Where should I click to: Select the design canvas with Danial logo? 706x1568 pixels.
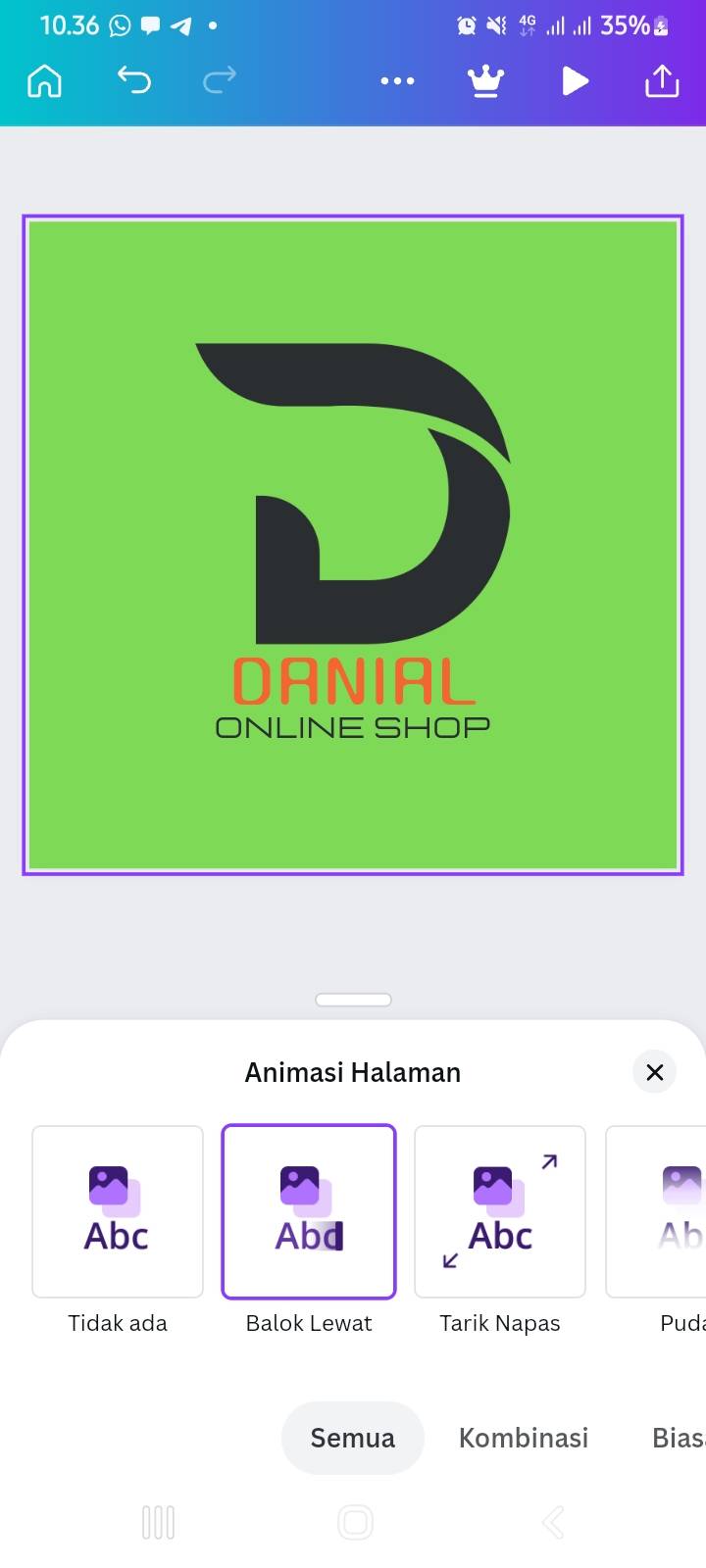tap(353, 545)
